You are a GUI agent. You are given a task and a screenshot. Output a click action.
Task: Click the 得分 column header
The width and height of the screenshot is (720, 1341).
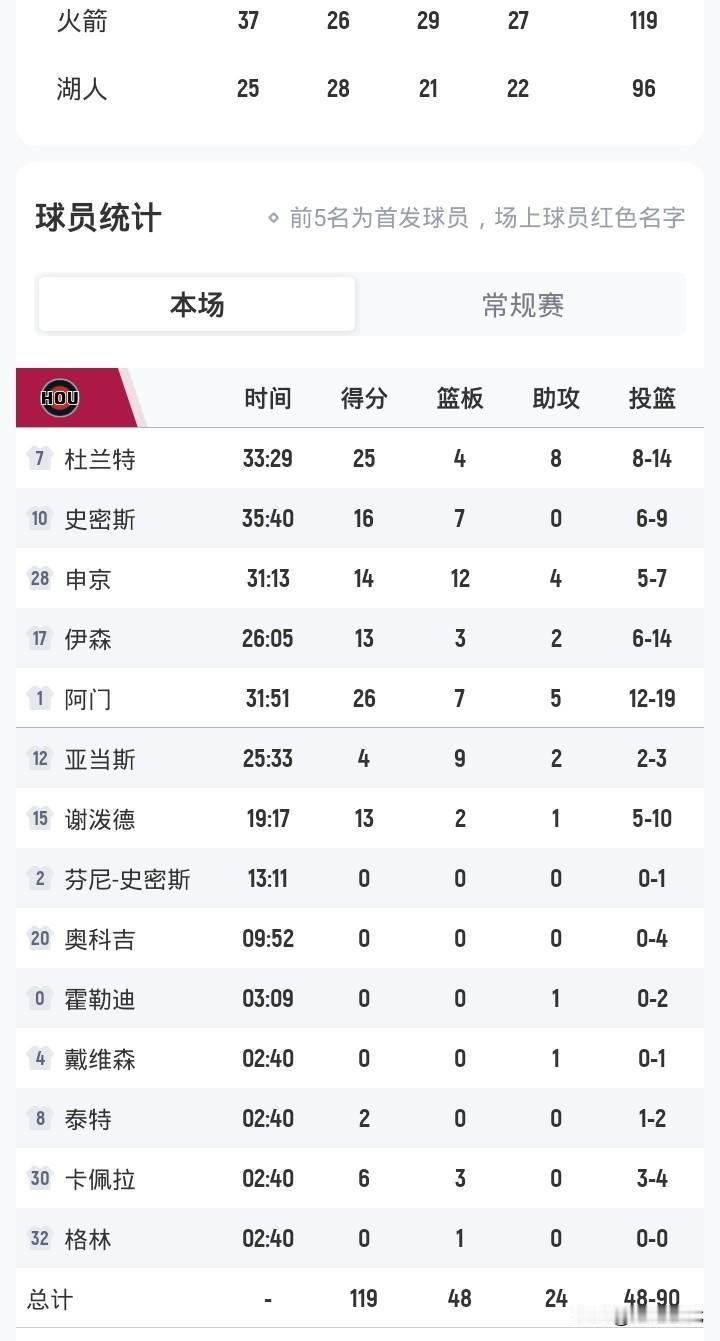pos(363,397)
